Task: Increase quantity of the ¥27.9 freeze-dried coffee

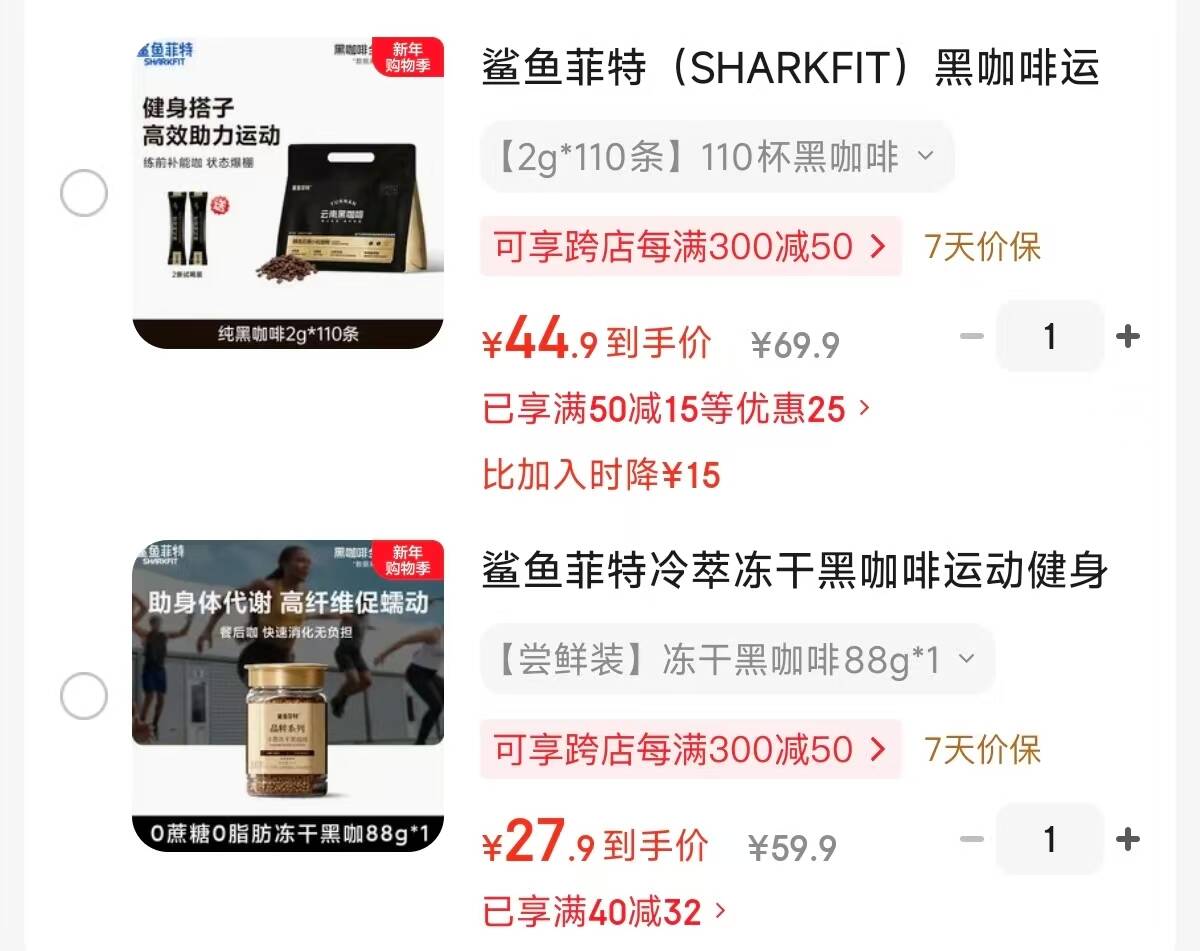Action: click(1128, 840)
